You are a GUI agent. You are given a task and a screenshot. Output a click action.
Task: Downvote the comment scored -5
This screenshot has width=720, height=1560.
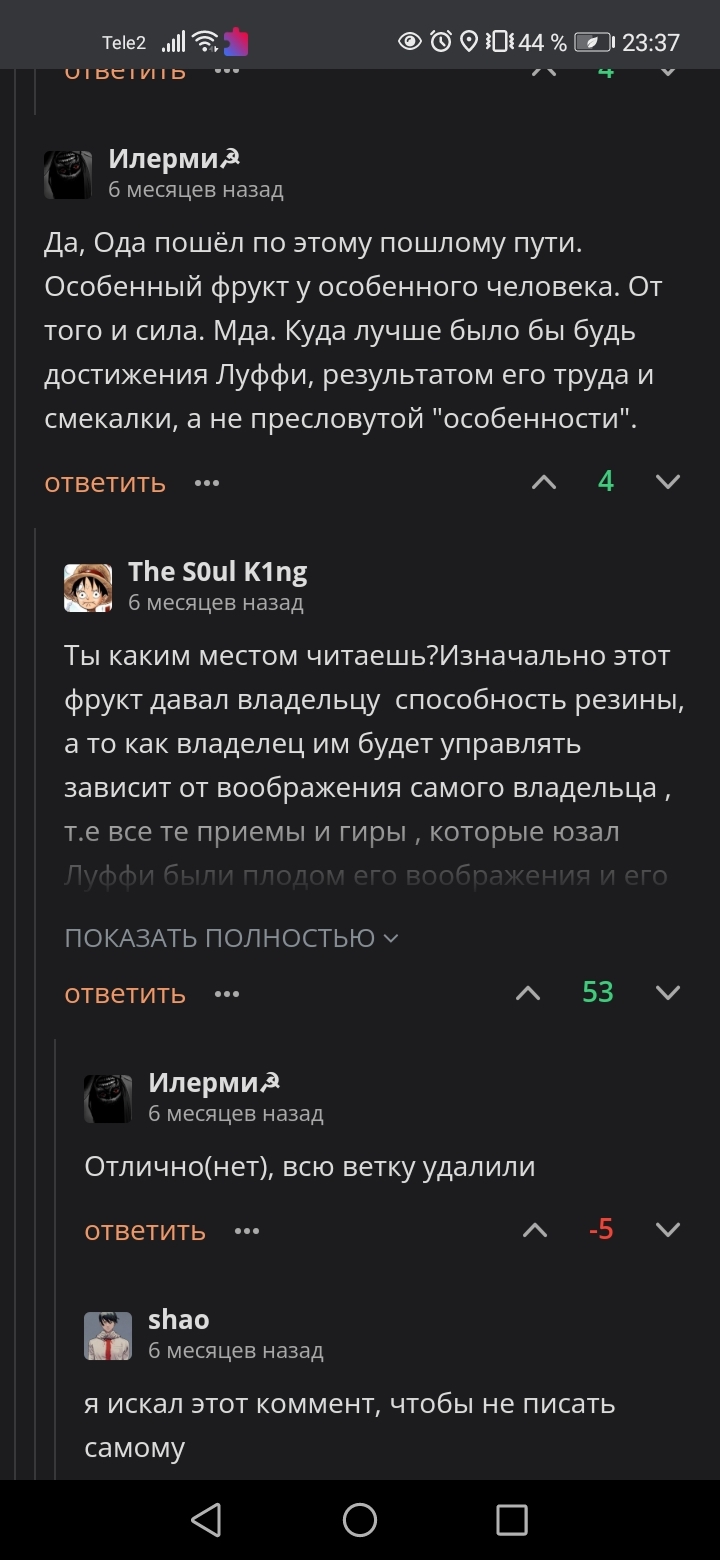click(x=667, y=1230)
